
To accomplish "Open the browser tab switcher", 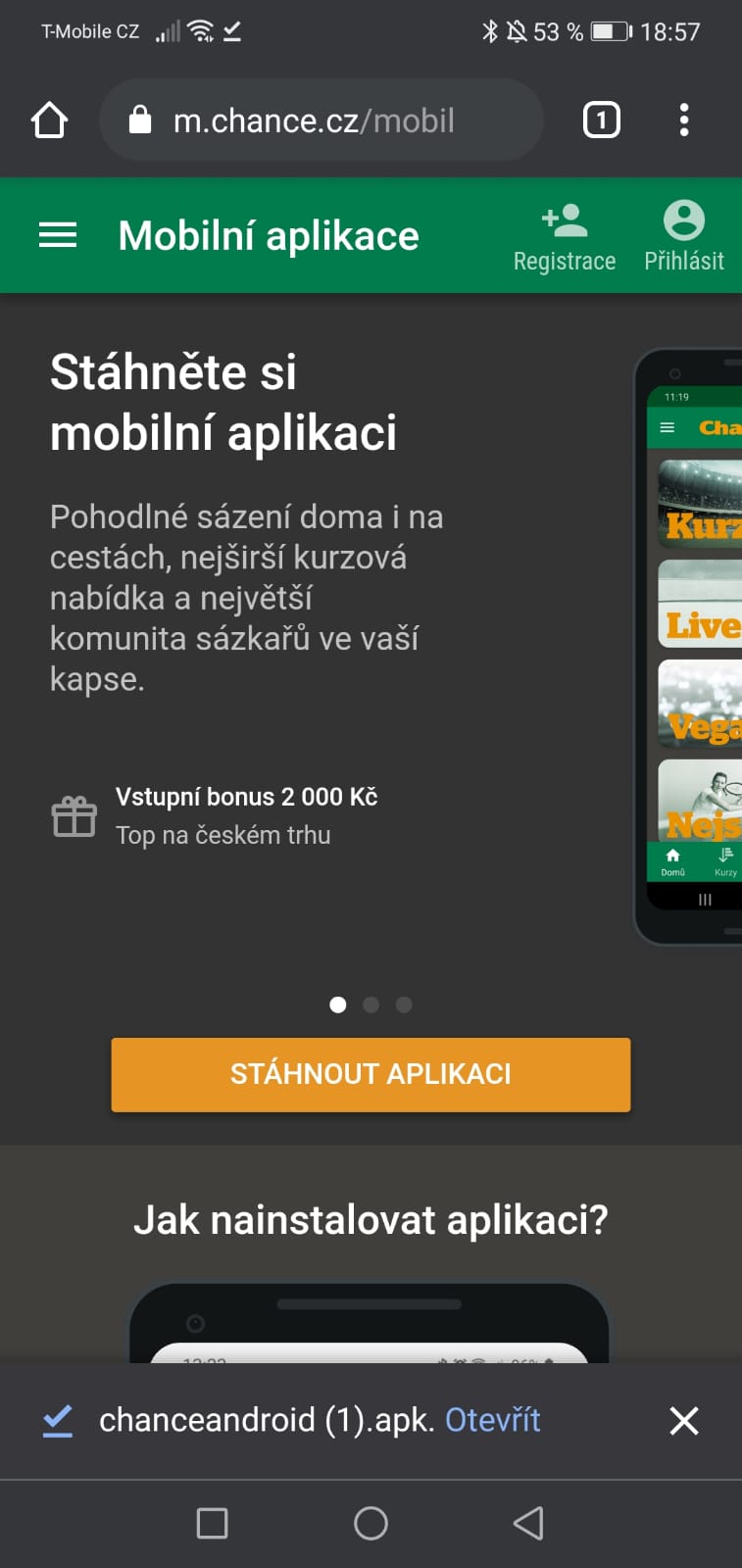I will click(x=601, y=121).
